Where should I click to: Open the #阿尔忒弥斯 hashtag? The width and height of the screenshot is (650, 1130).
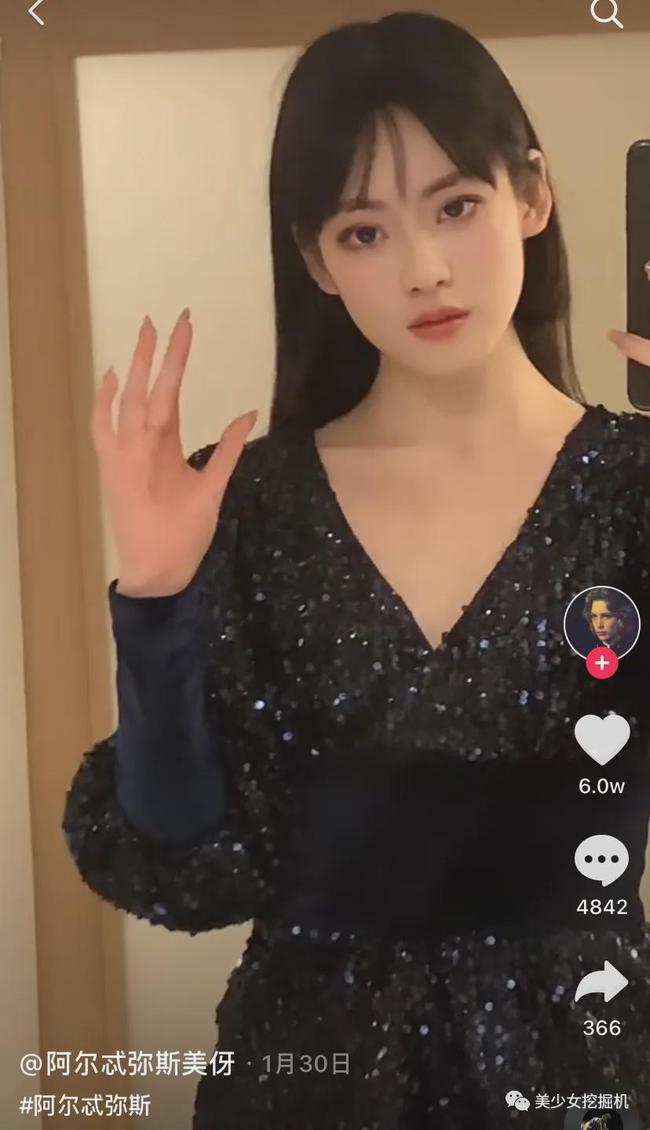point(86,1105)
